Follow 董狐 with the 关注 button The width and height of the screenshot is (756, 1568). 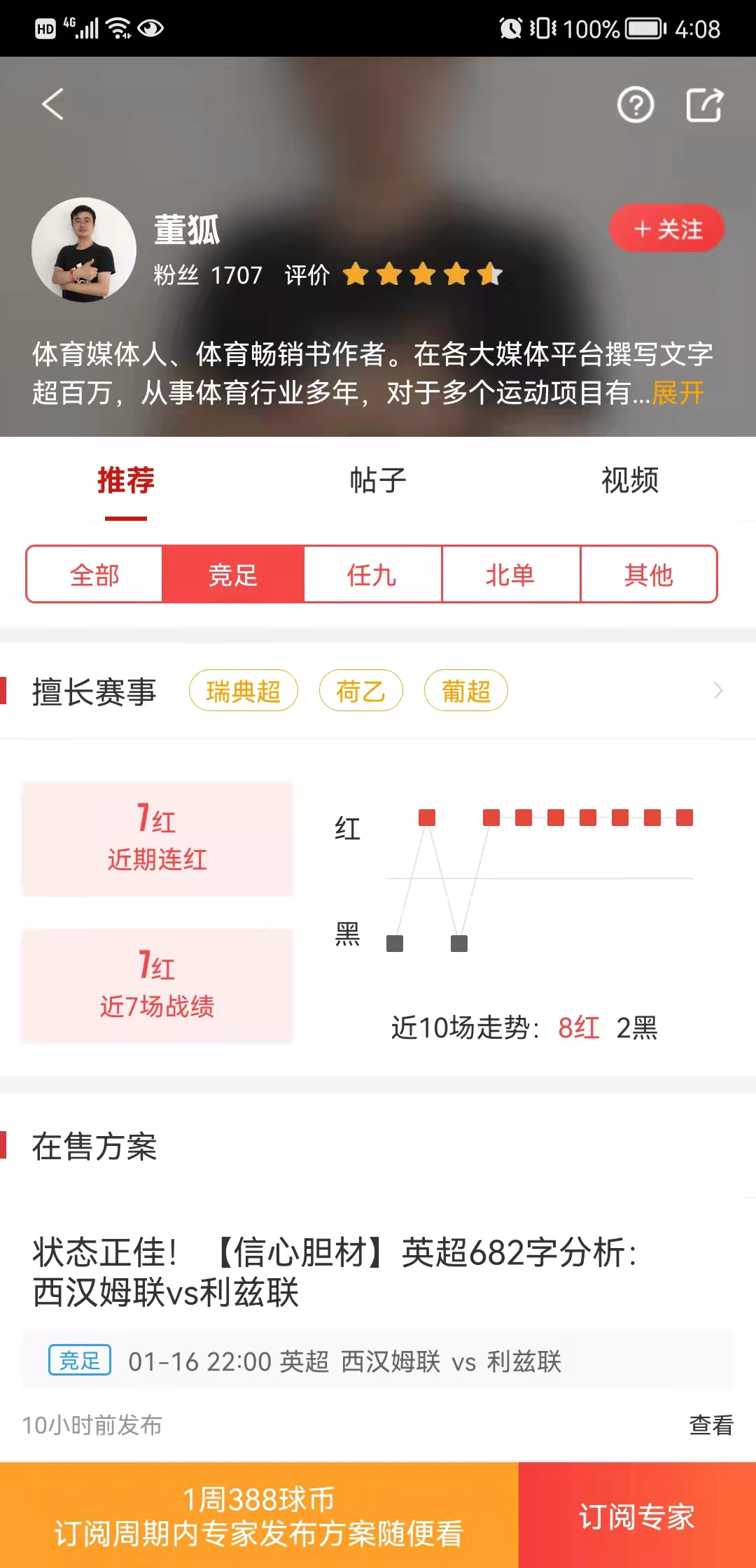pos(666,229)
